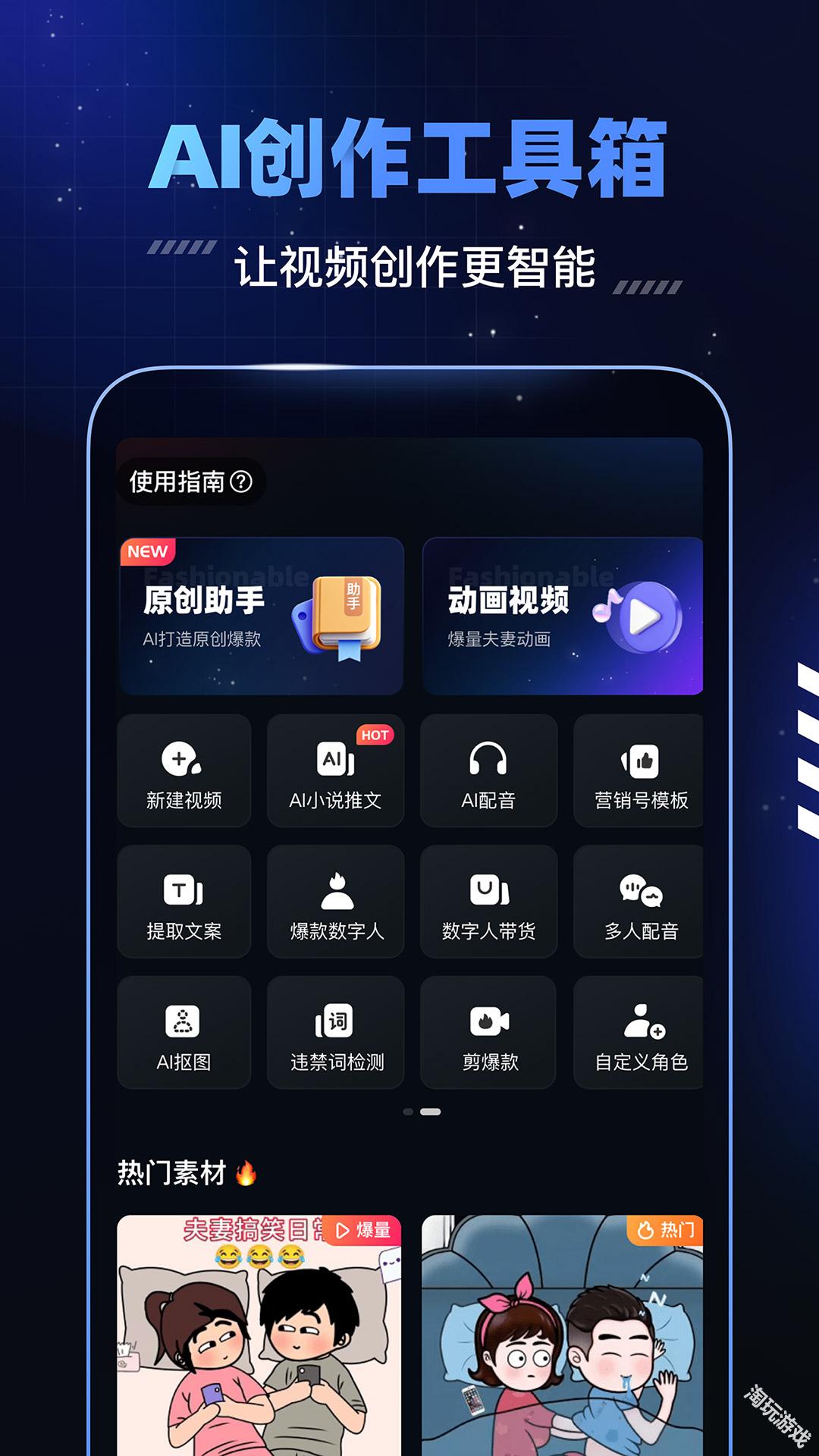Image resolution: width=819 pixels, height=1456 pixels.
Task: Select the 营销号模板 template tool
Action: point(639,771)
